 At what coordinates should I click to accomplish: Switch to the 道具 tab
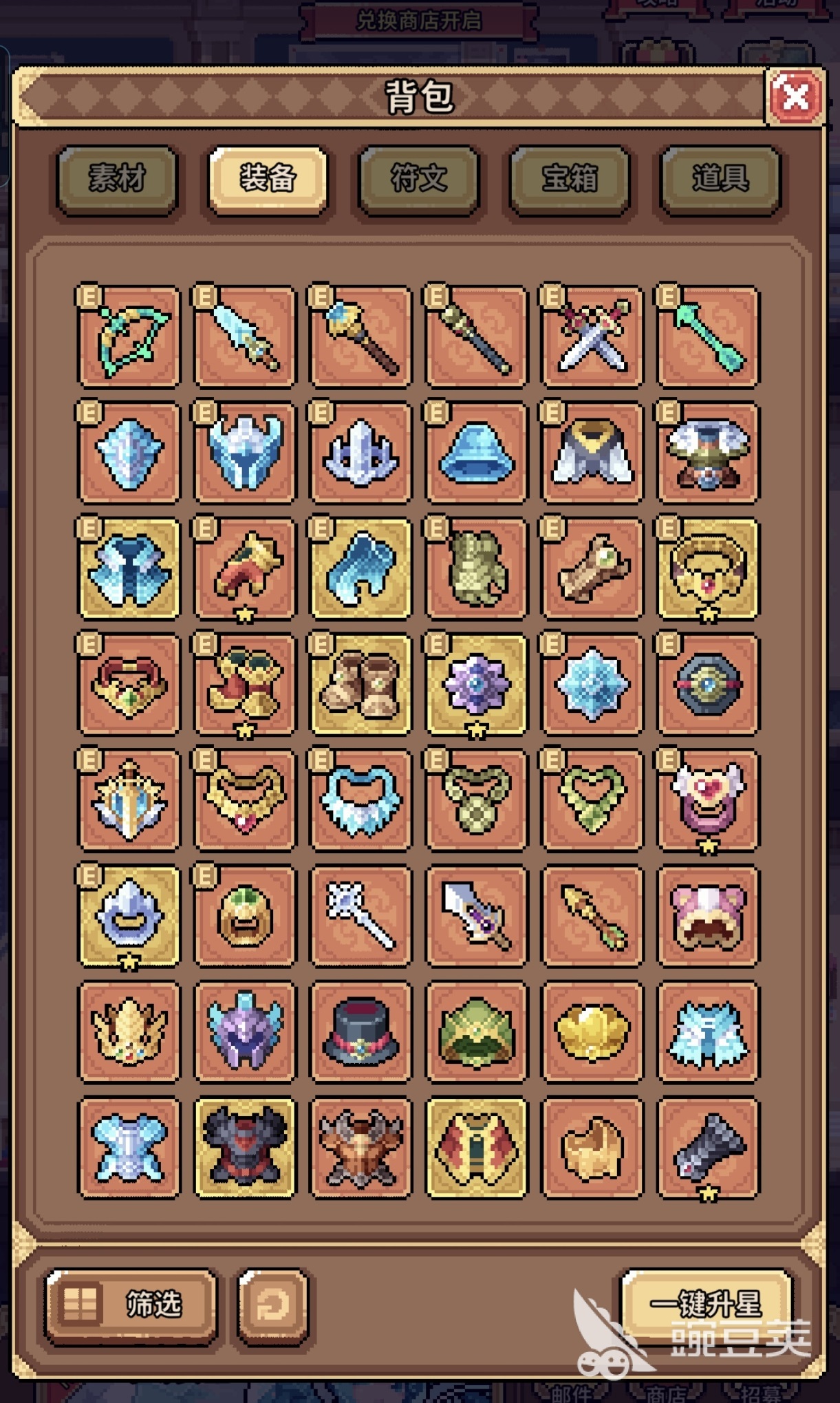[x=720, y=179]
